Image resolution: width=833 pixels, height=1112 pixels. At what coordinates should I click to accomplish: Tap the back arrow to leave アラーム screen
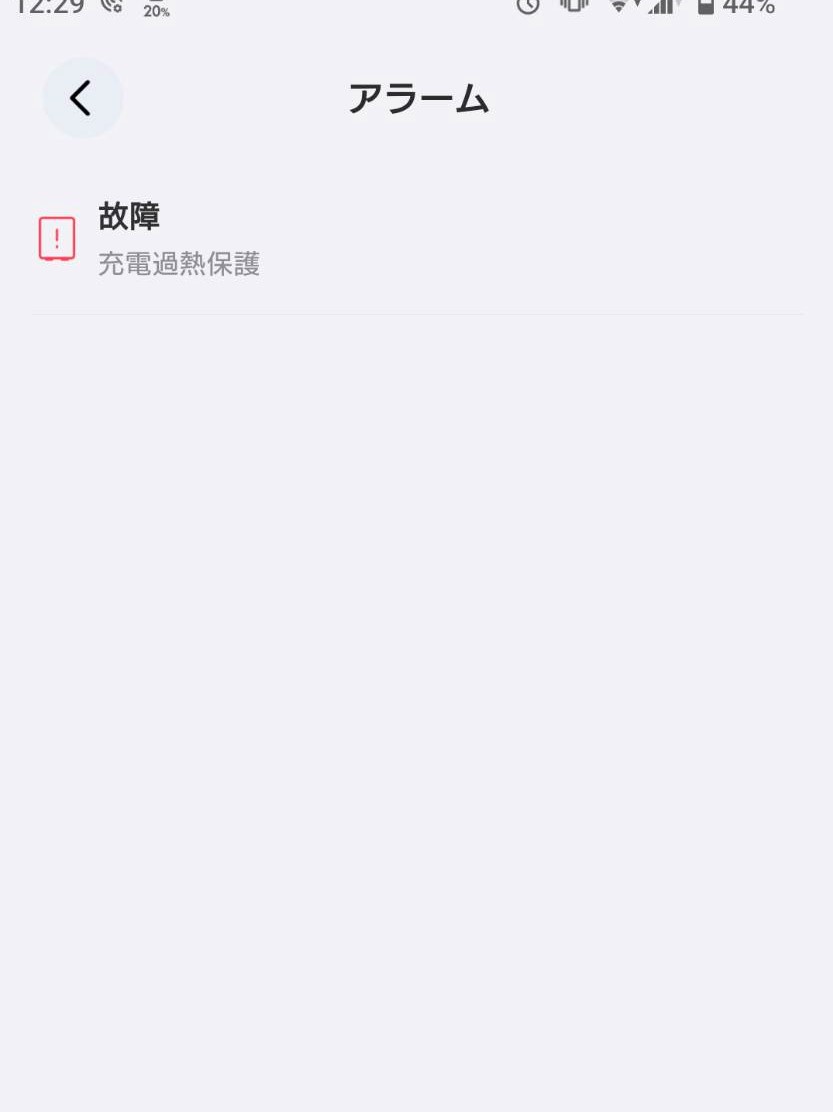(x=82, y=97)
